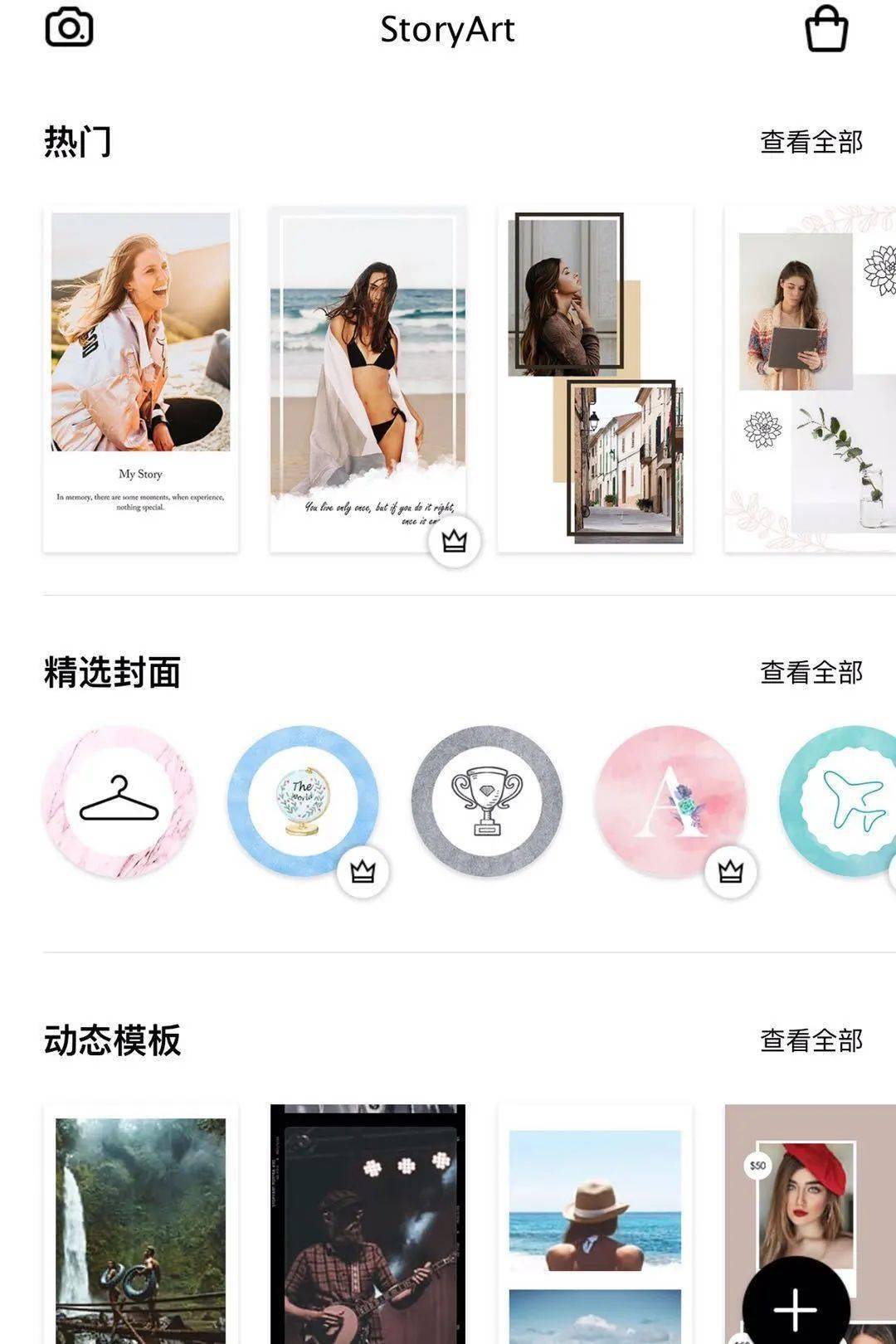Image resolution: width=896 pixels, height=1344 pixels.
Task: Choose the clothes hanger cover
Action: 119,801
